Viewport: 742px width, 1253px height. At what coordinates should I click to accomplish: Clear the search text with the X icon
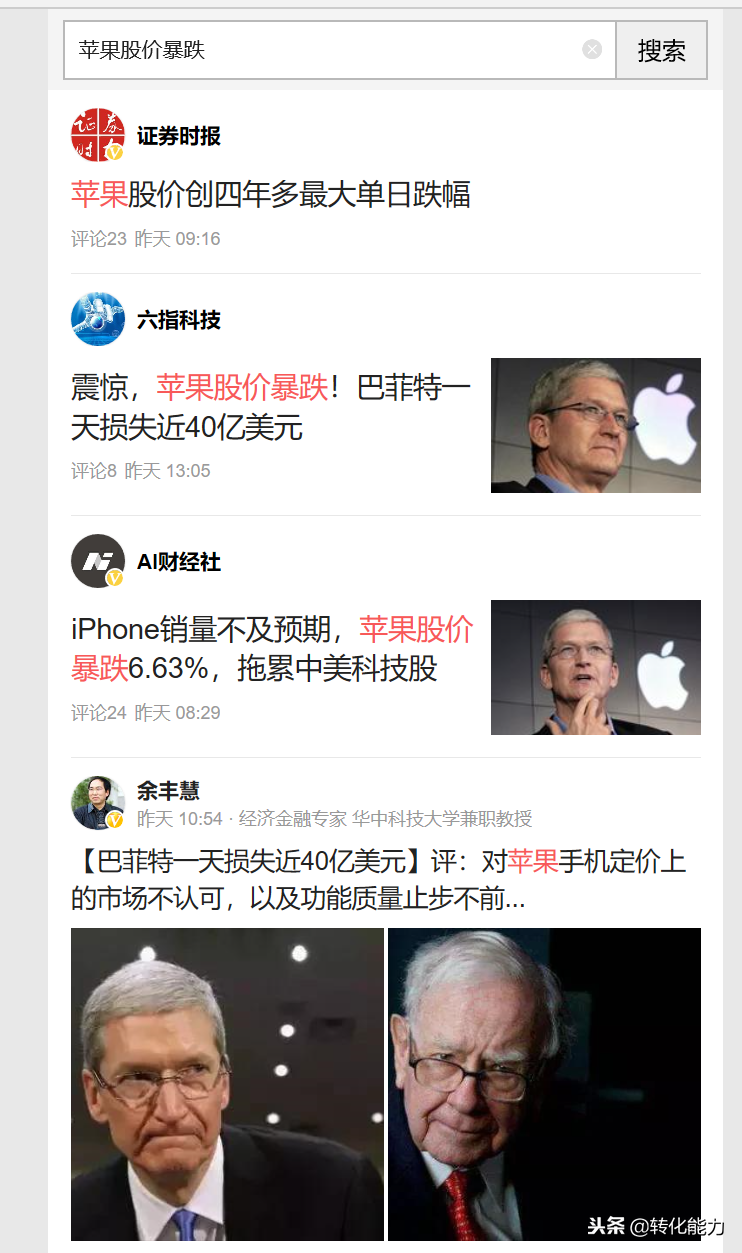point(592,50)
